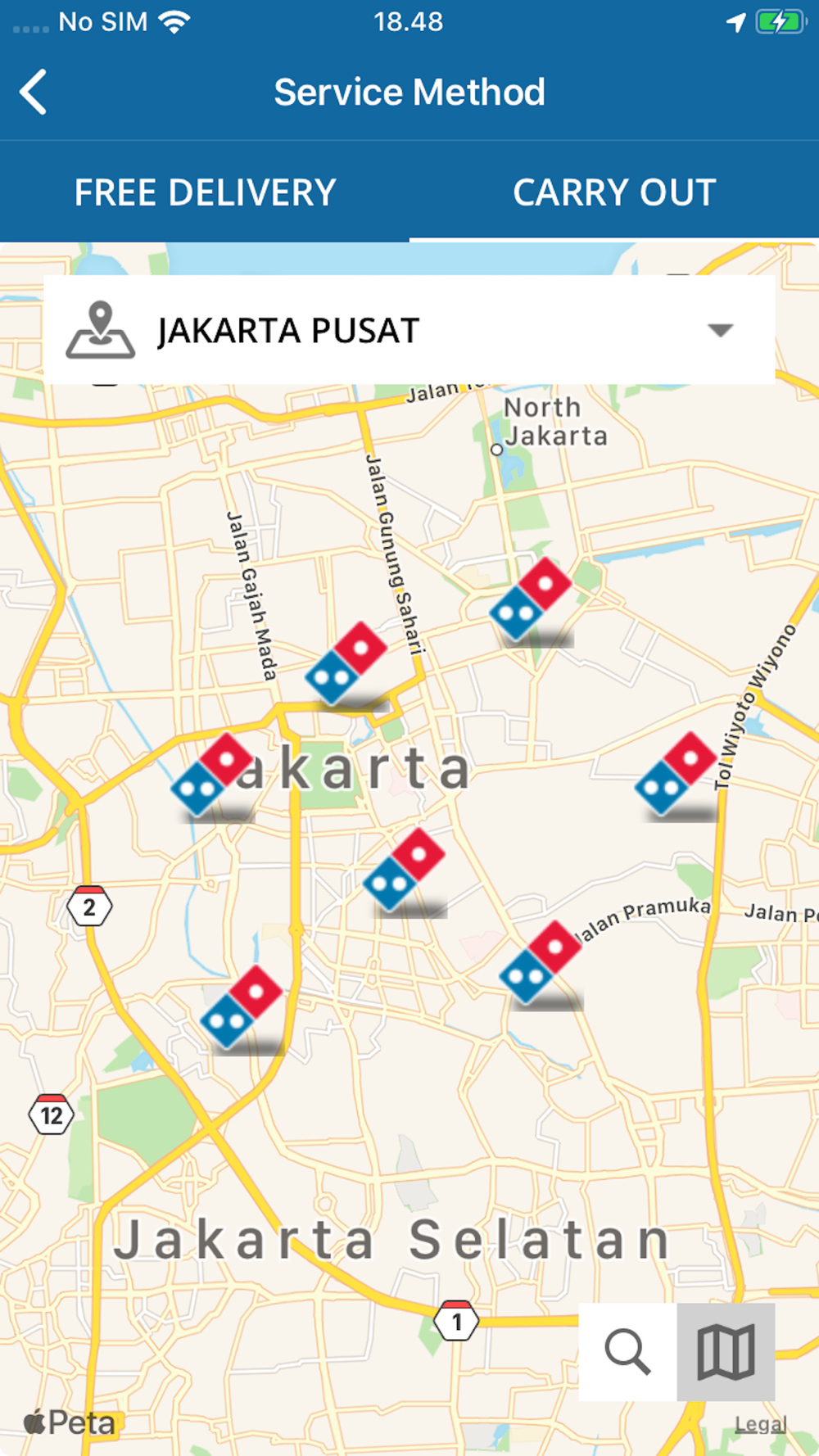Open the Legal link on the map
819x1456 pixels.
pos(760,1424)
